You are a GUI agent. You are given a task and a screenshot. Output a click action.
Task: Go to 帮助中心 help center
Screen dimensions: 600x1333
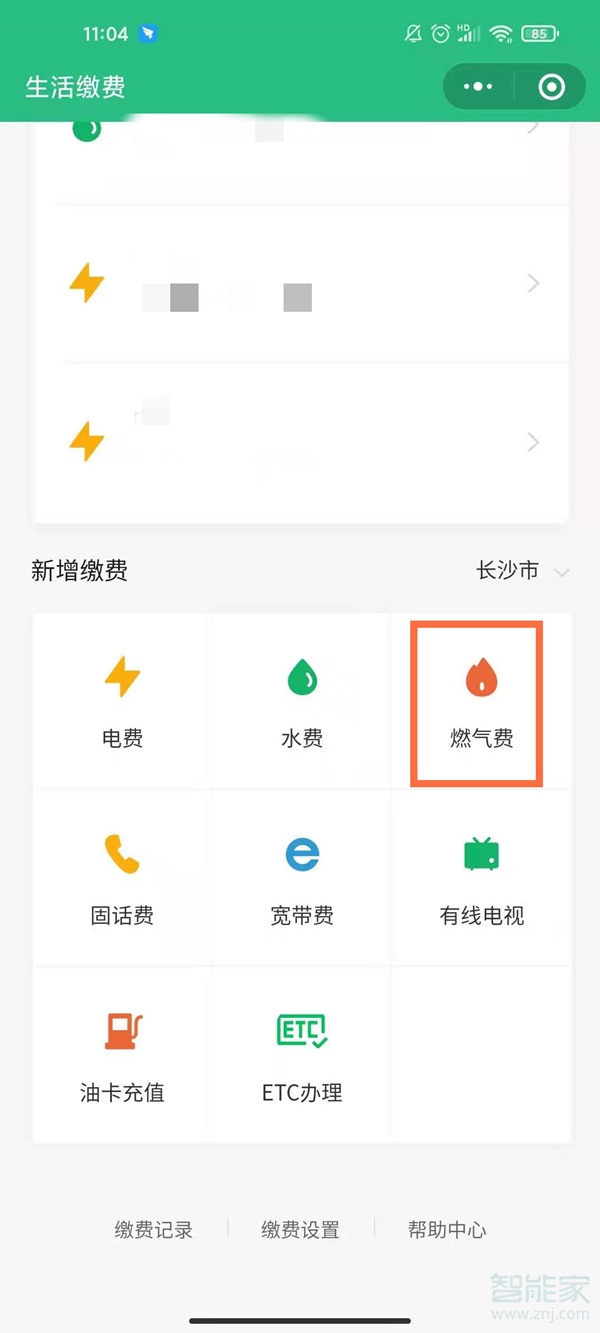coord(447,1230)
